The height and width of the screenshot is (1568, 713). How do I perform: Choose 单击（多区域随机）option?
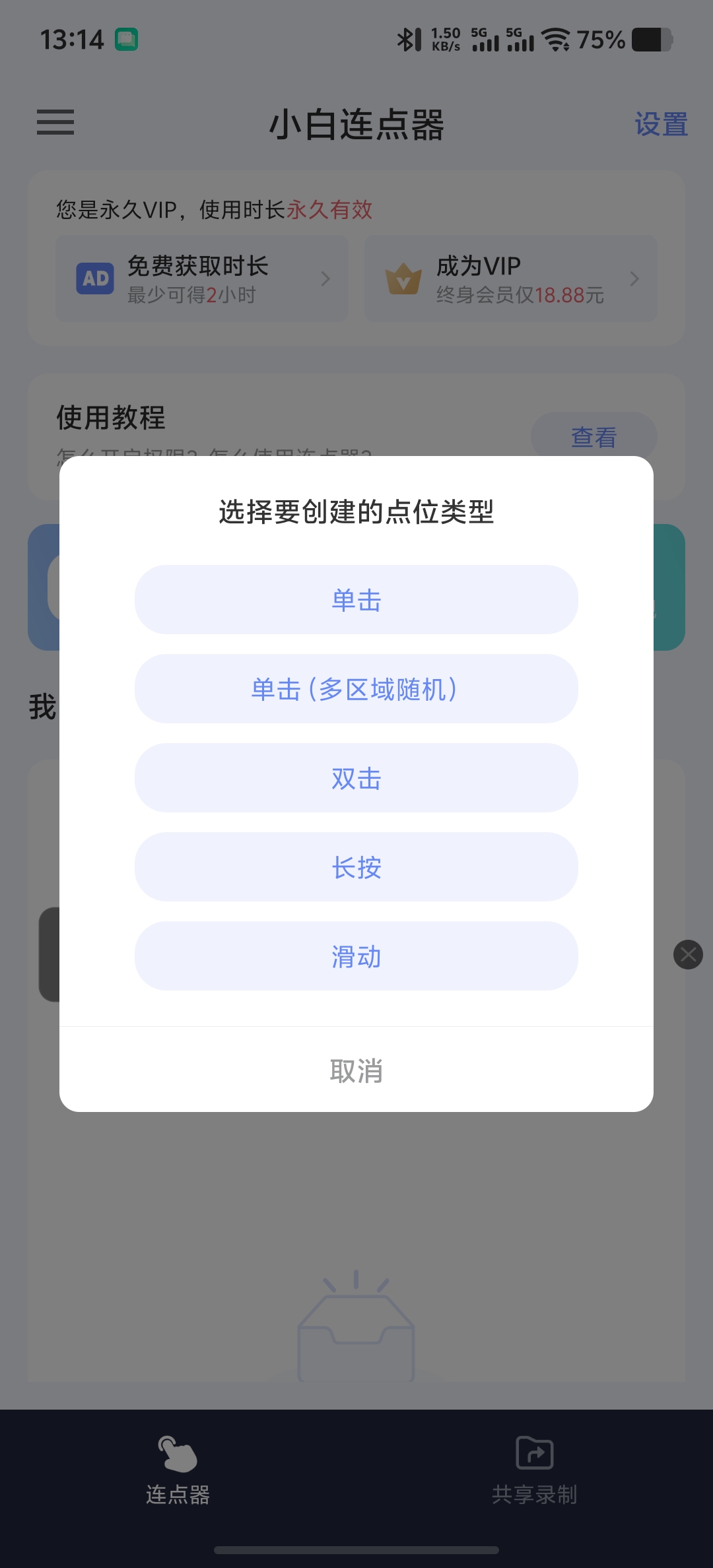(x=356, y=689)
